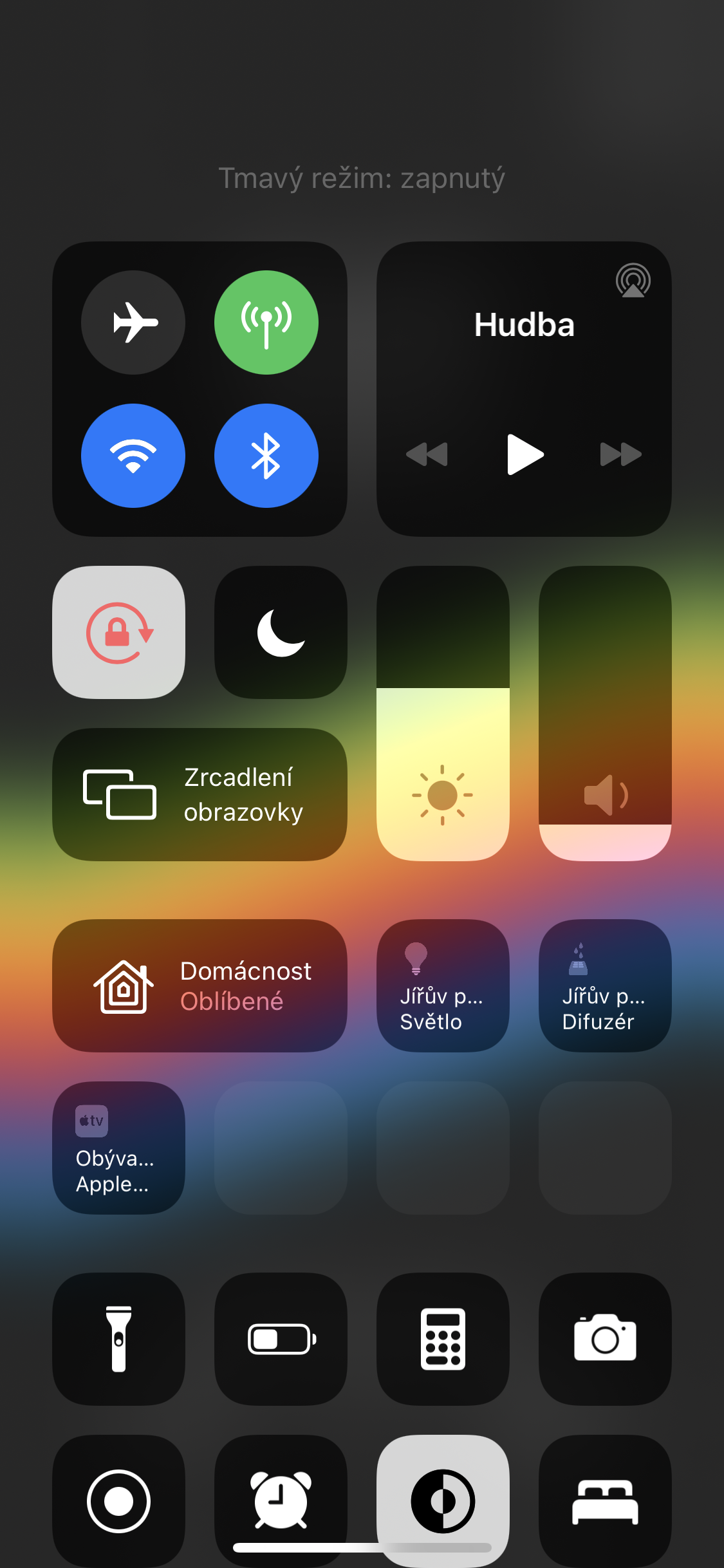Viewport: 724px width, 1568px height.
Task: Enable Do Not Disturb moon
Action: click(281, 633)
